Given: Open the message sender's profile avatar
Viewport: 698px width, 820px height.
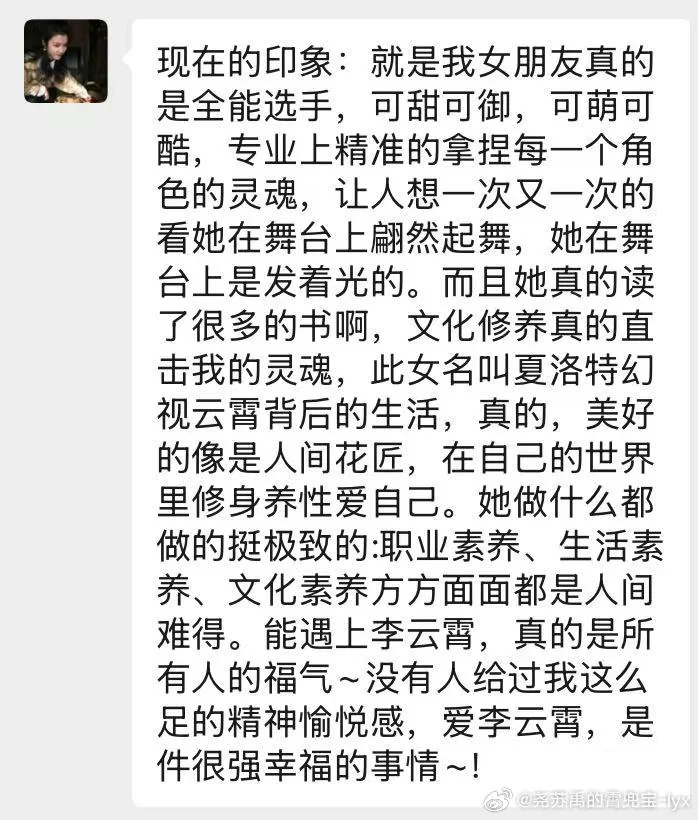Looking at the screenshot, I should [x=65, y=61].
